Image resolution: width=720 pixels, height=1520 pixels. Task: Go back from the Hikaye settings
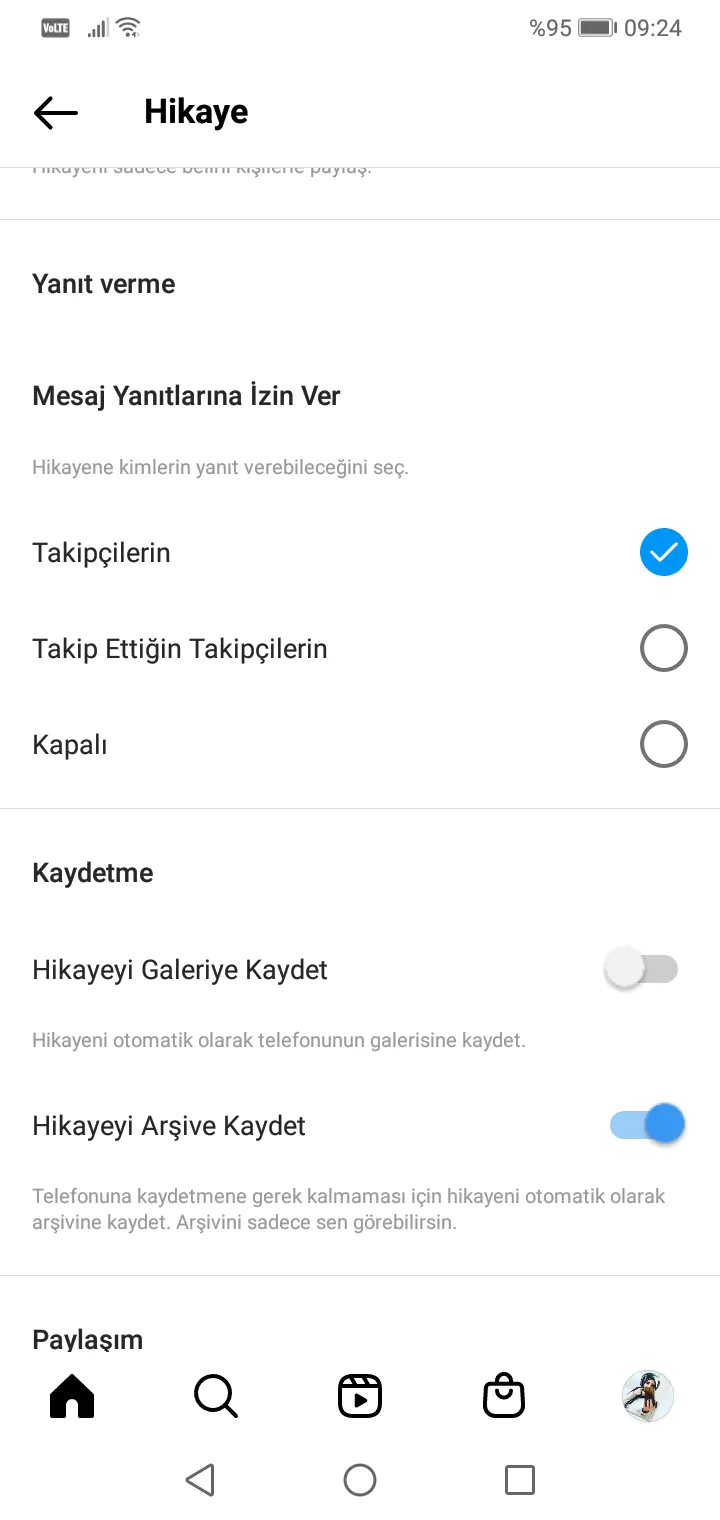pyautogui.click(x=56, y=113)
